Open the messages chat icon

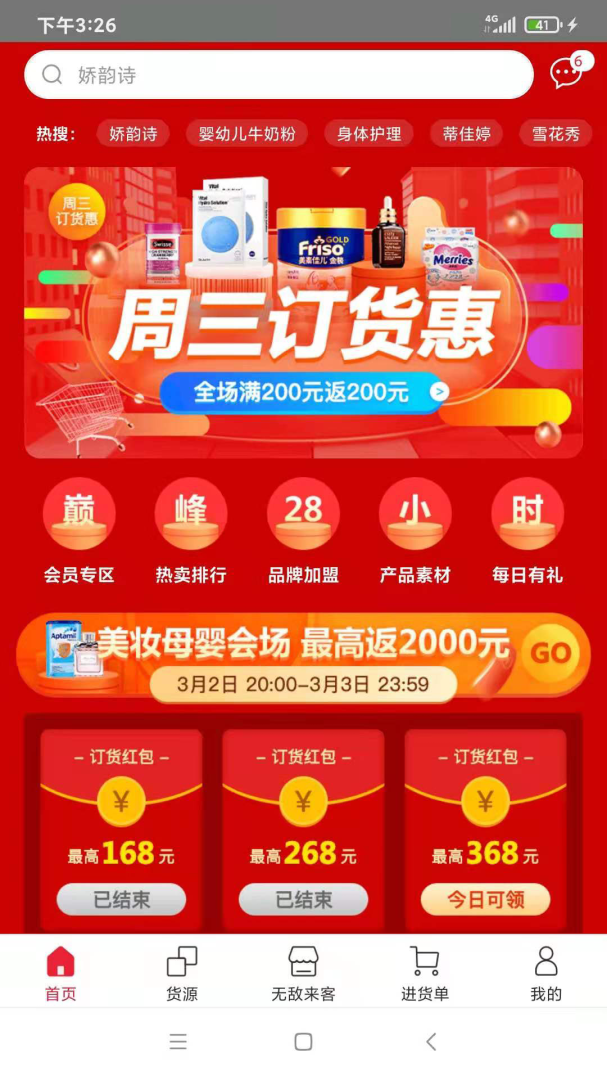coord(566,74)
